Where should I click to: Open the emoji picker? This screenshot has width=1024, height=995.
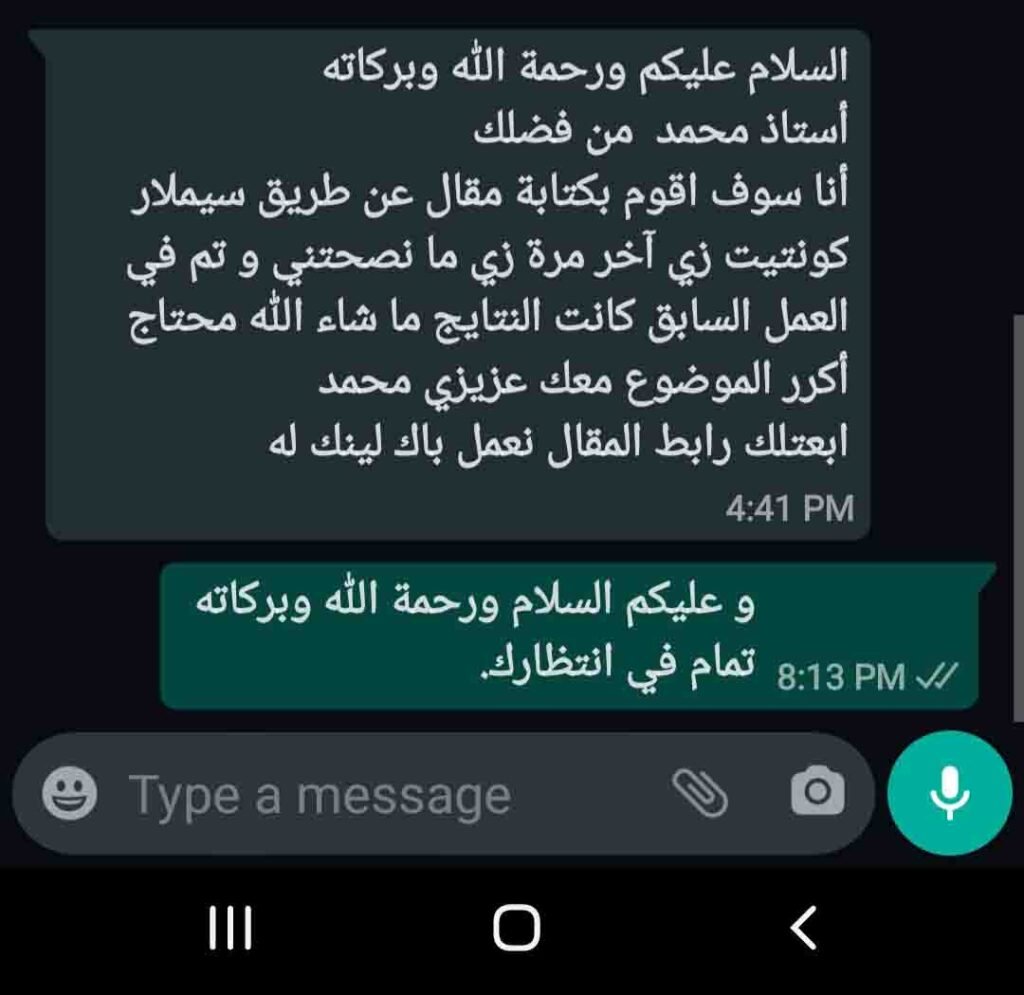70,794
